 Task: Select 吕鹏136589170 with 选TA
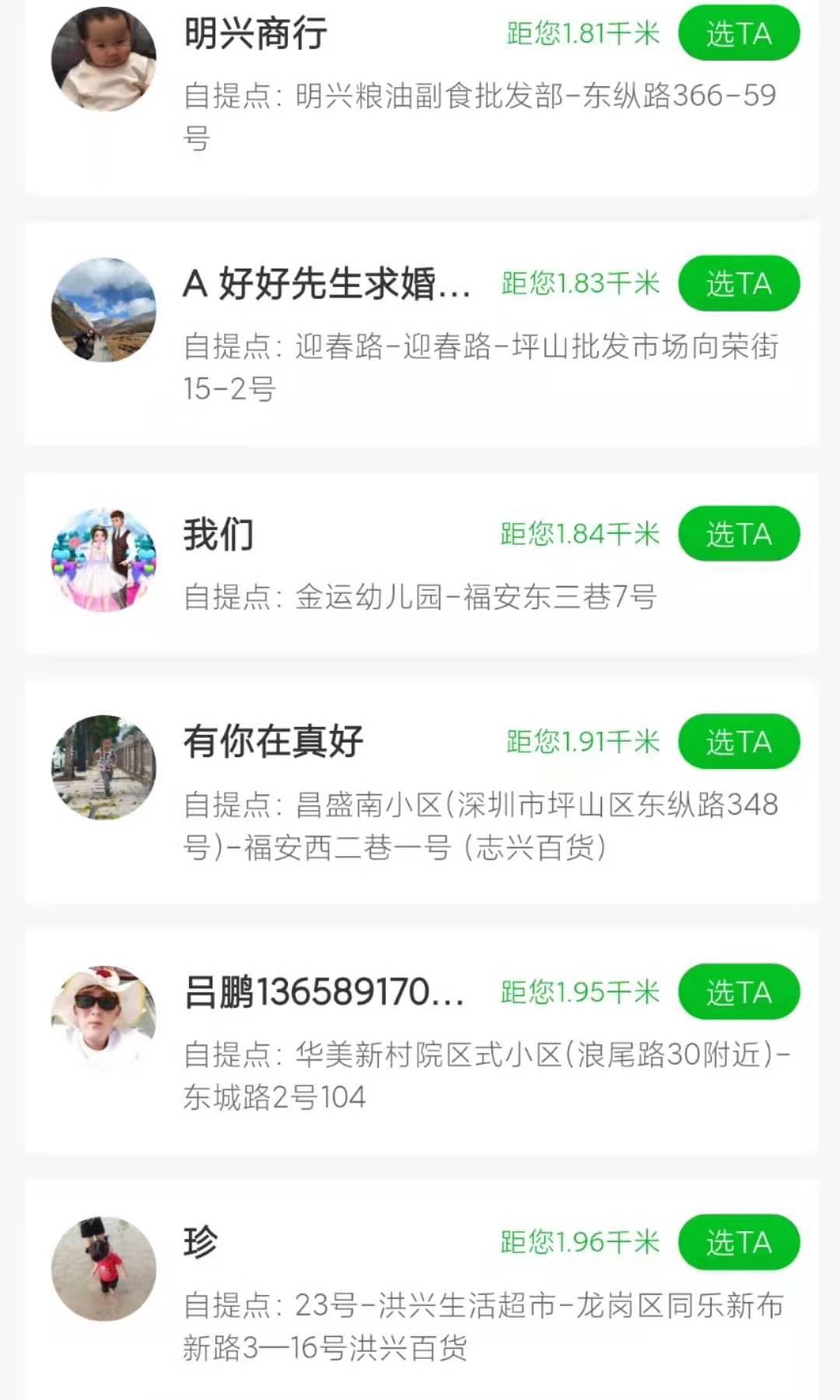(x=739, y=993)
